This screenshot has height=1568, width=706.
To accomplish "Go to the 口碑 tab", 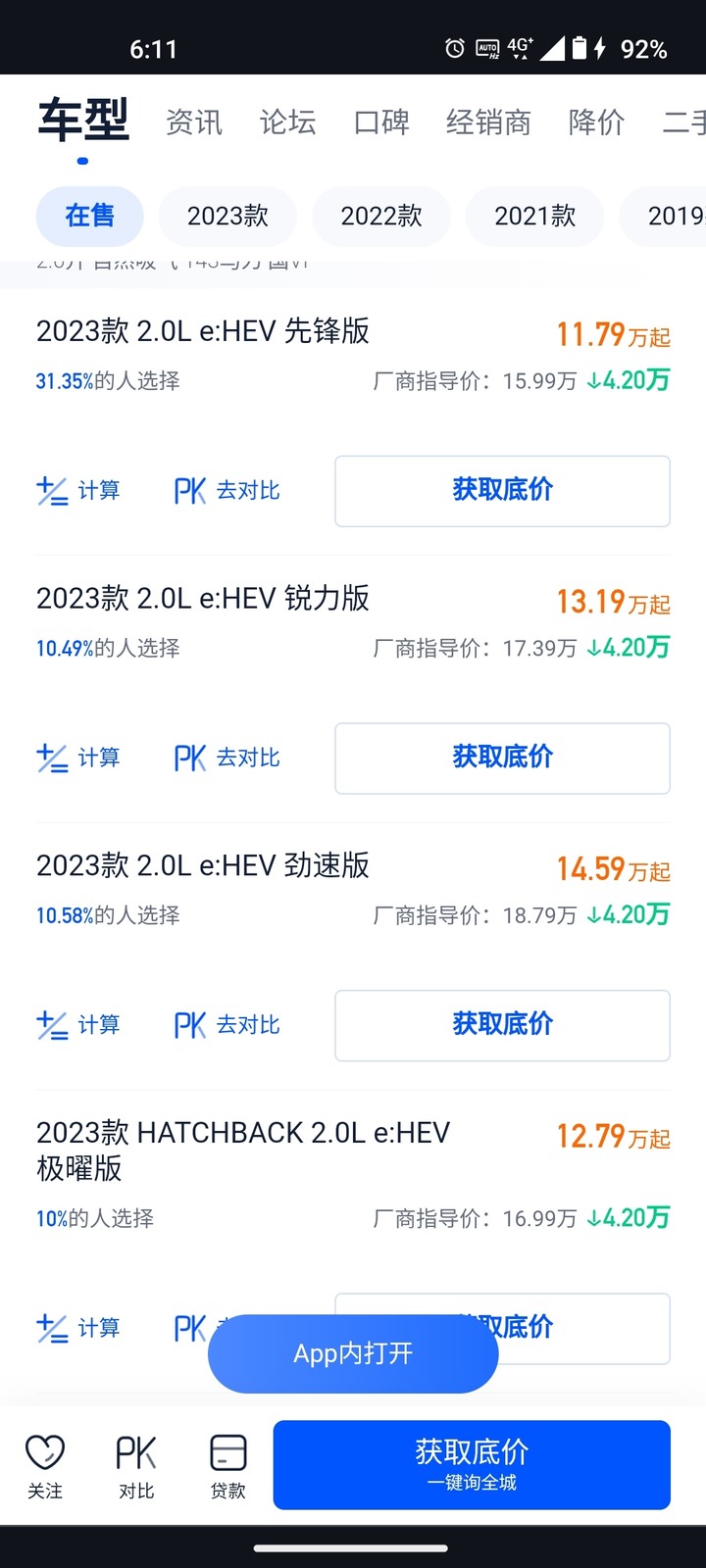I will pos(381,122).
